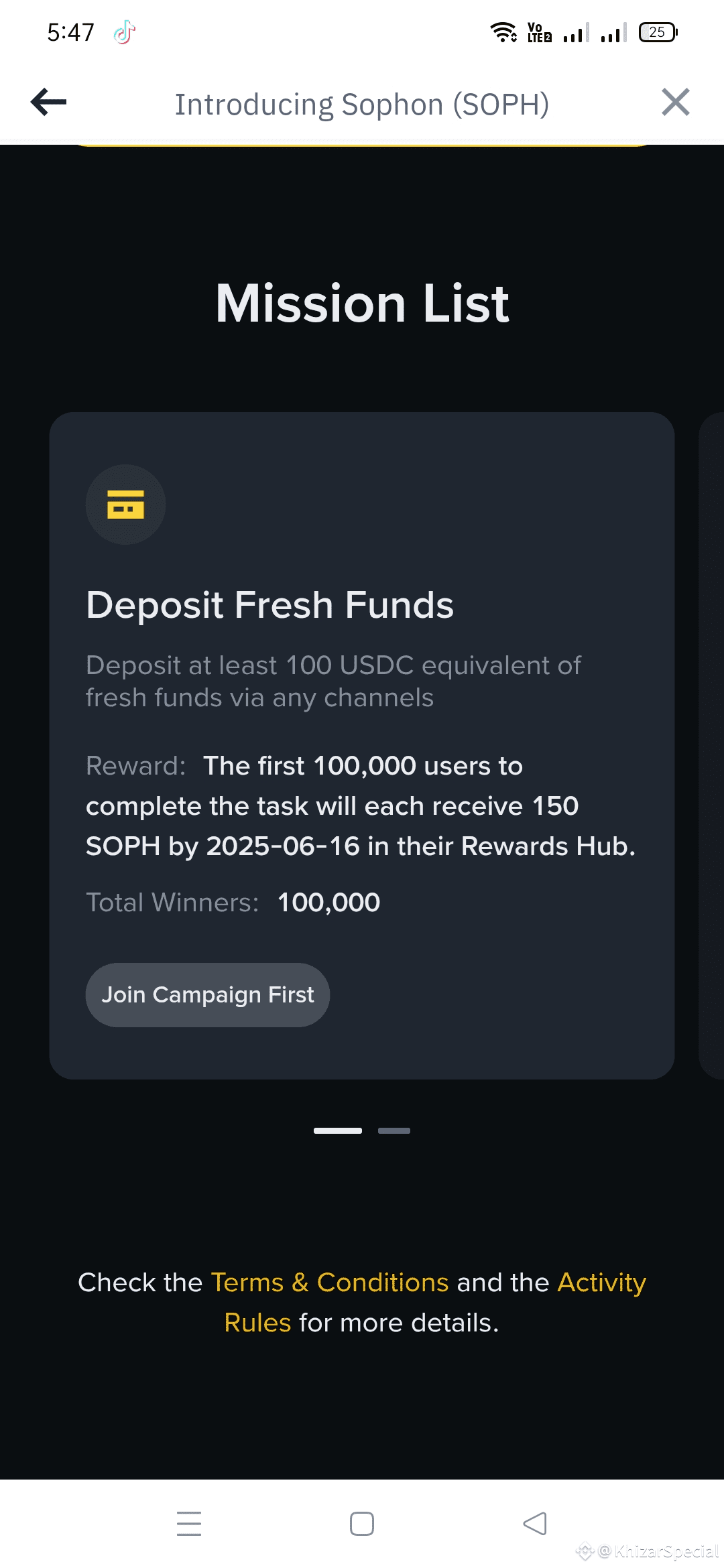Tap the Join Campaign First button
This screenshot has width=724, height=1568.
(x=207, y=995)
